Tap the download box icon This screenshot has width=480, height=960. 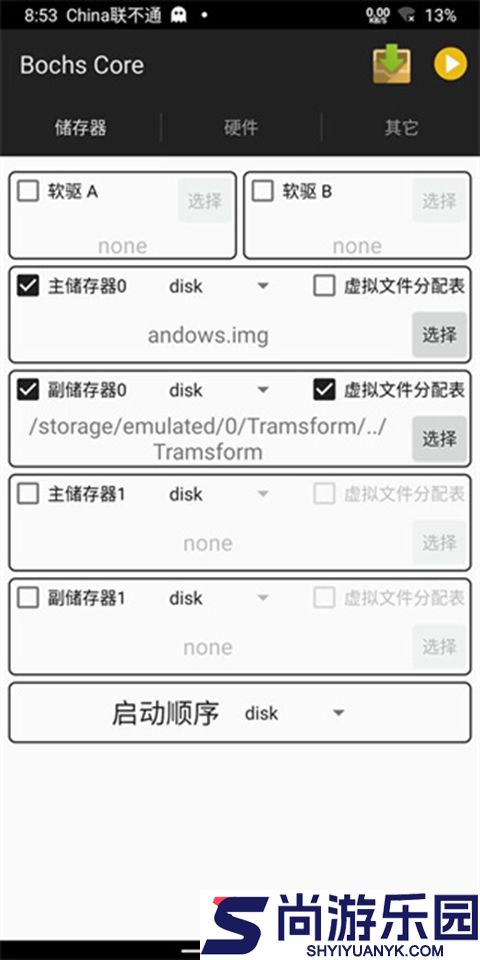392,65
